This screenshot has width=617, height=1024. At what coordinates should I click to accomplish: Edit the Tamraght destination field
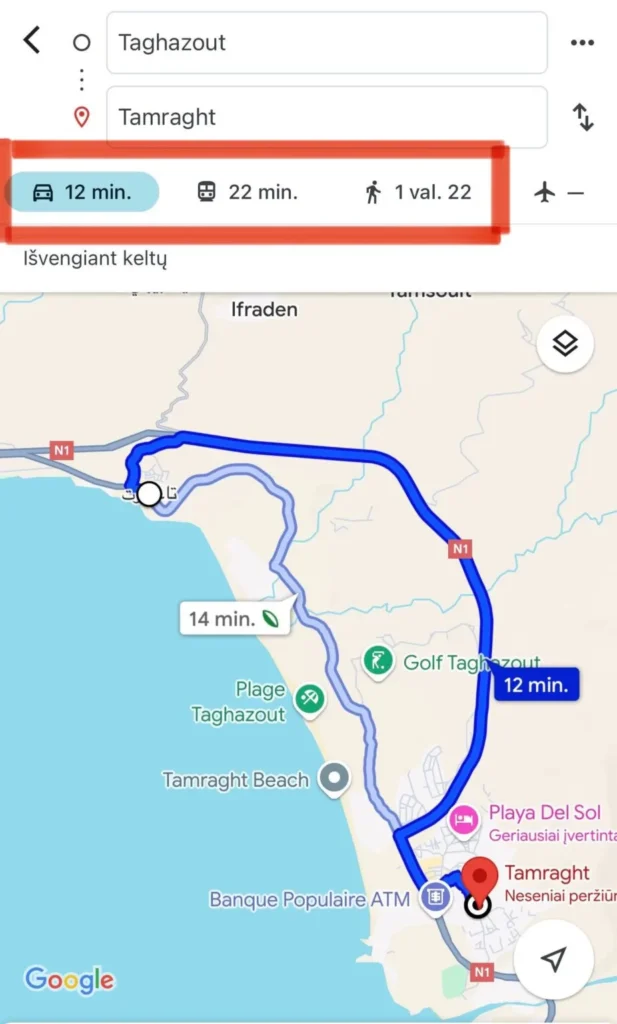pyautogui.click(x=326, y=117)
